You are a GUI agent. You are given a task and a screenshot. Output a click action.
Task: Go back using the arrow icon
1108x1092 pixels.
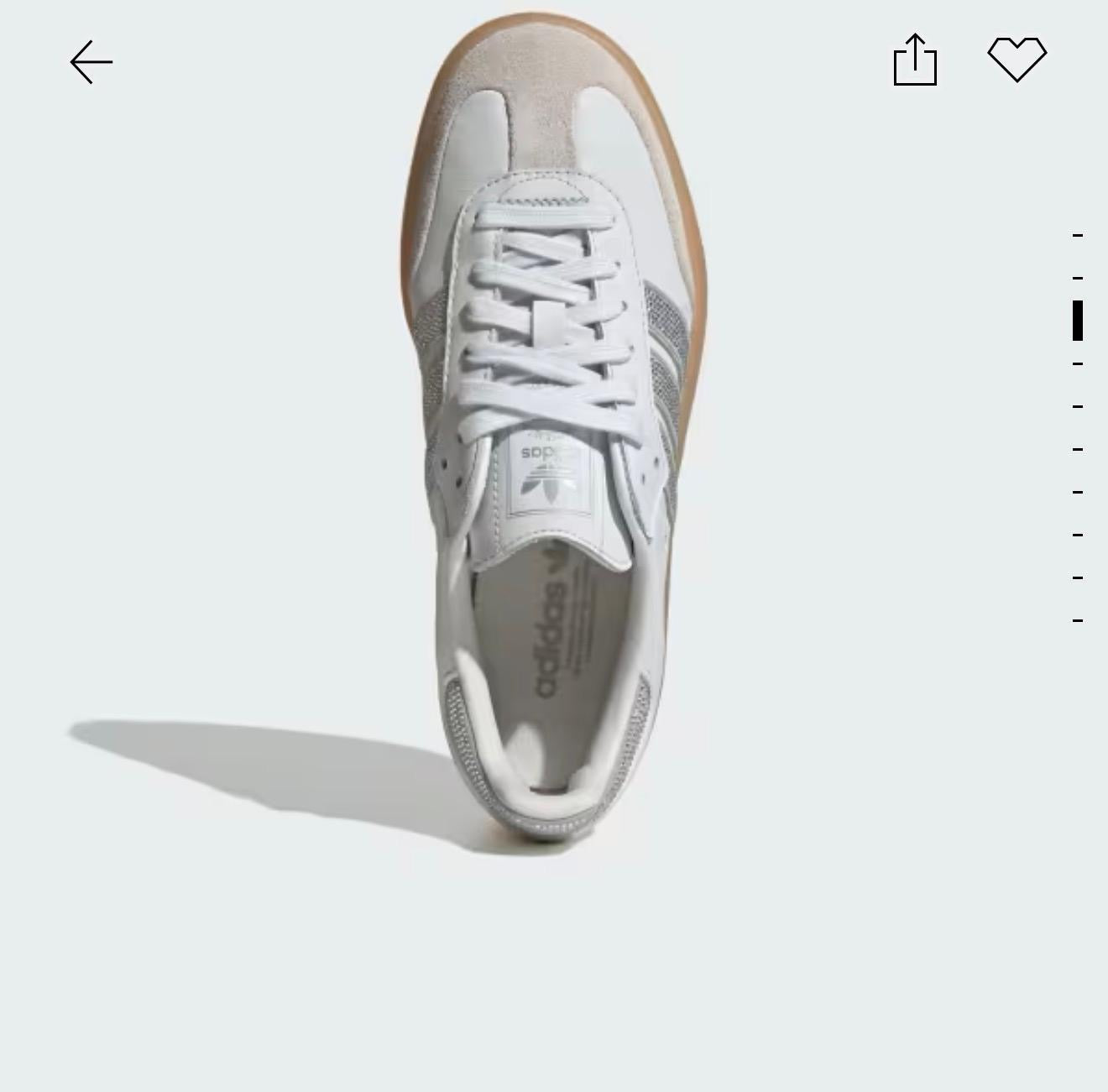(x=91, y=62)
